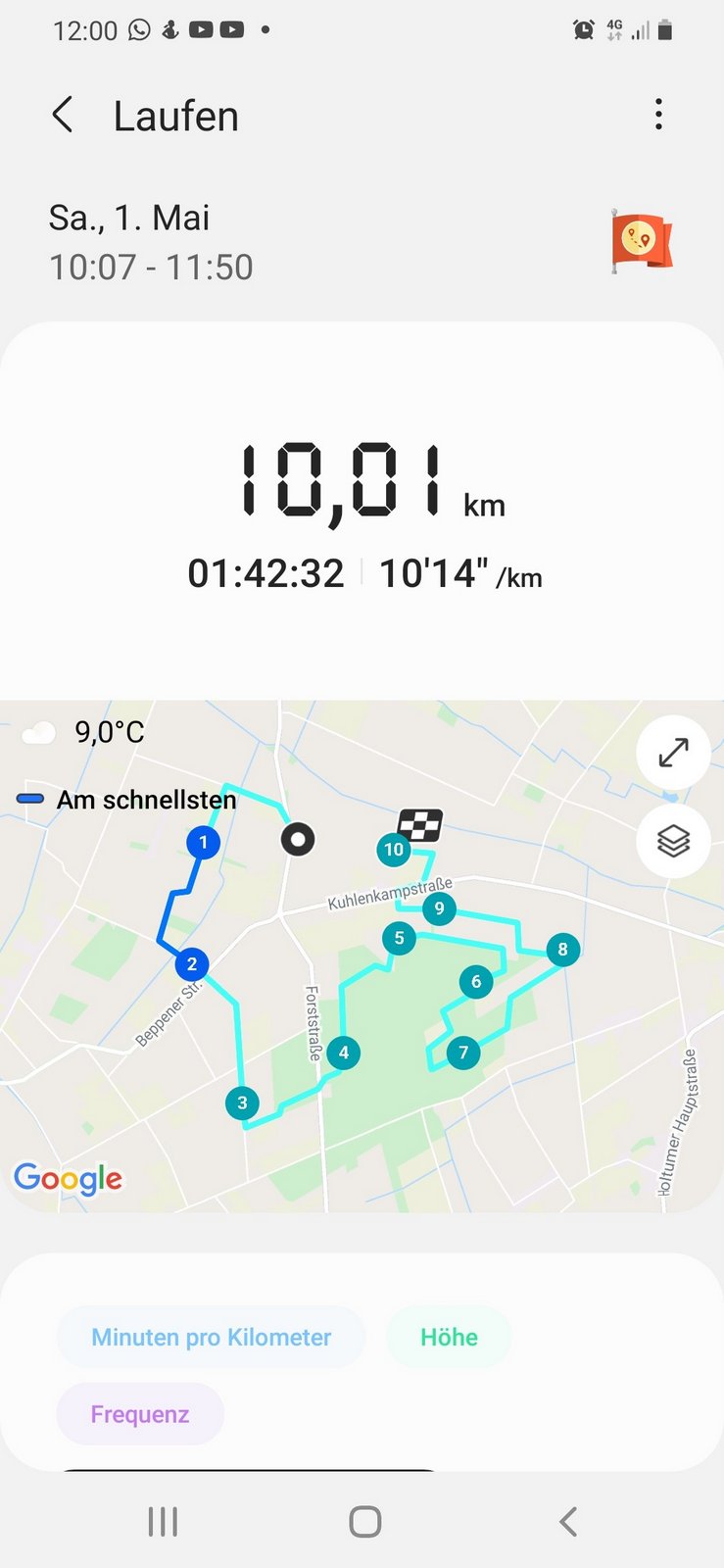
Task: Open the route flag badge icon
Action: pyautogui.click(x=642, y=240)
